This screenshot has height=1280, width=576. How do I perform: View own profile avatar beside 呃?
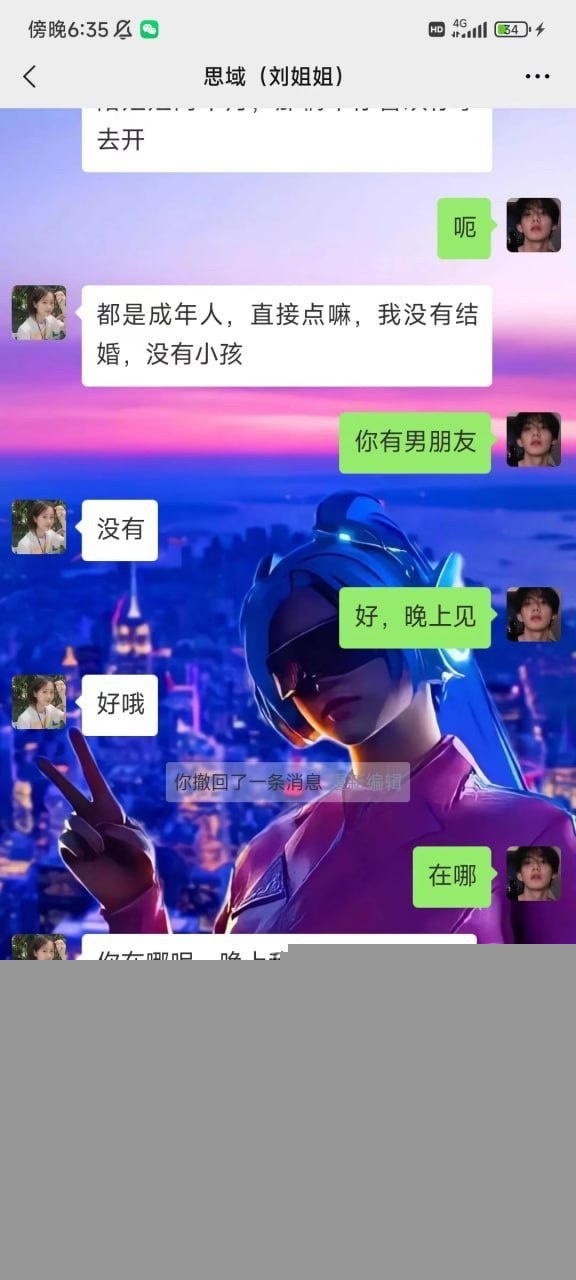[x=533, y=225]
